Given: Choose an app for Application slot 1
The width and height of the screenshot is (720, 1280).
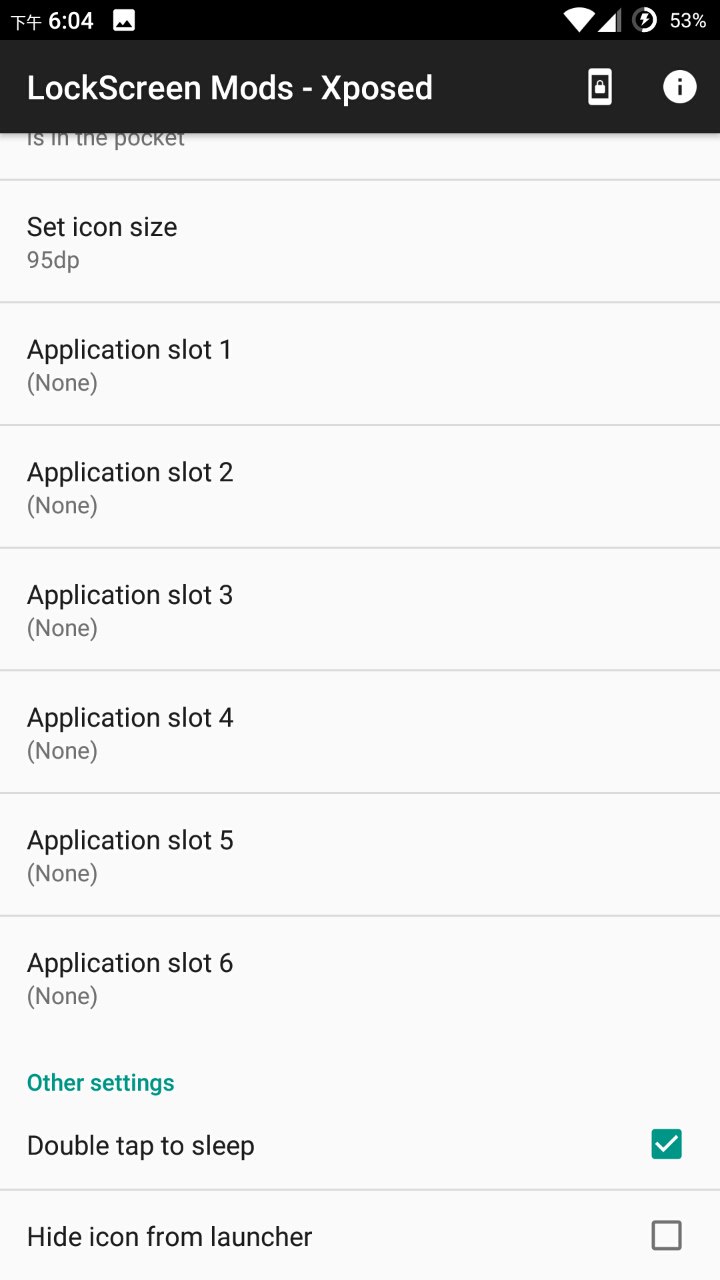Looking at the screenshot, I should click(360, 364).
